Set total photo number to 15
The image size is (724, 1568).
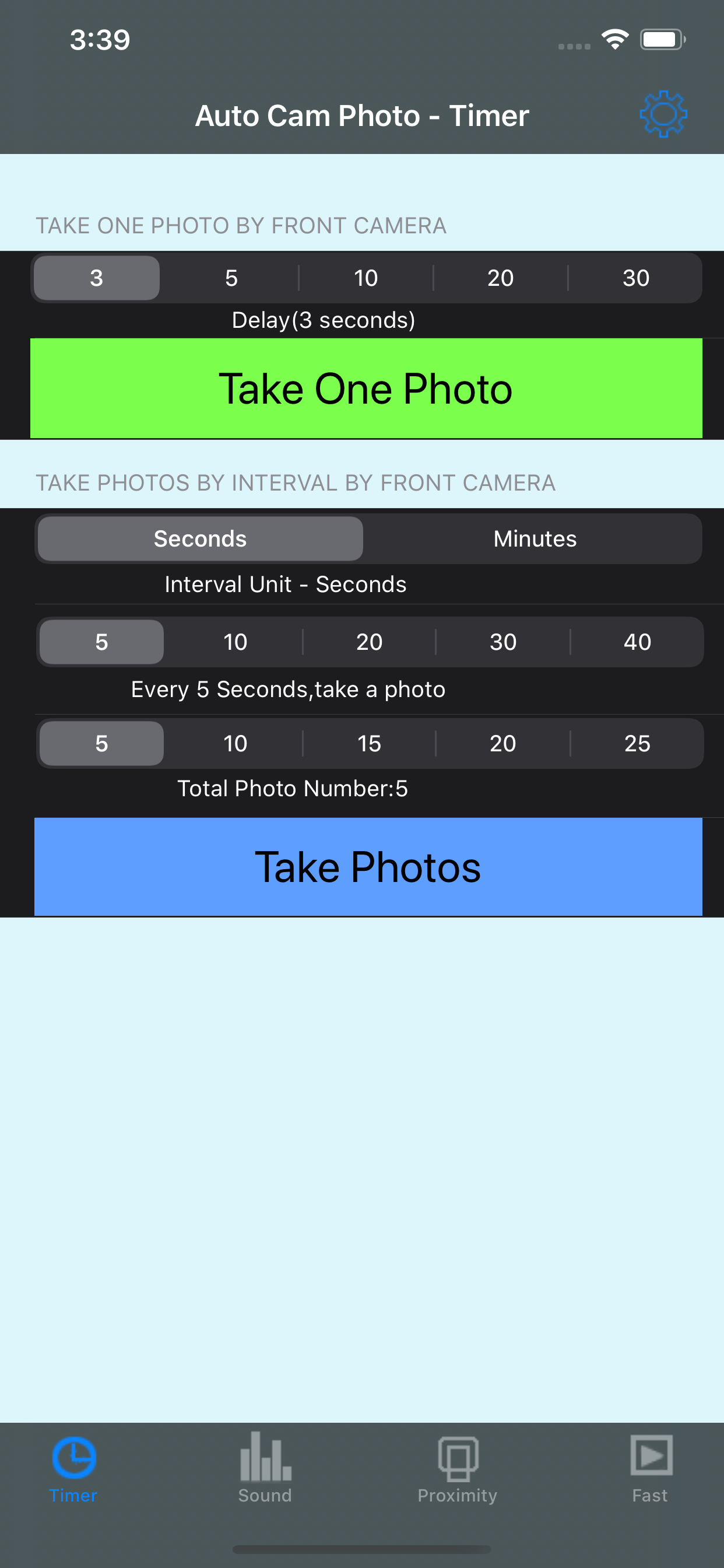click(368, 743)
